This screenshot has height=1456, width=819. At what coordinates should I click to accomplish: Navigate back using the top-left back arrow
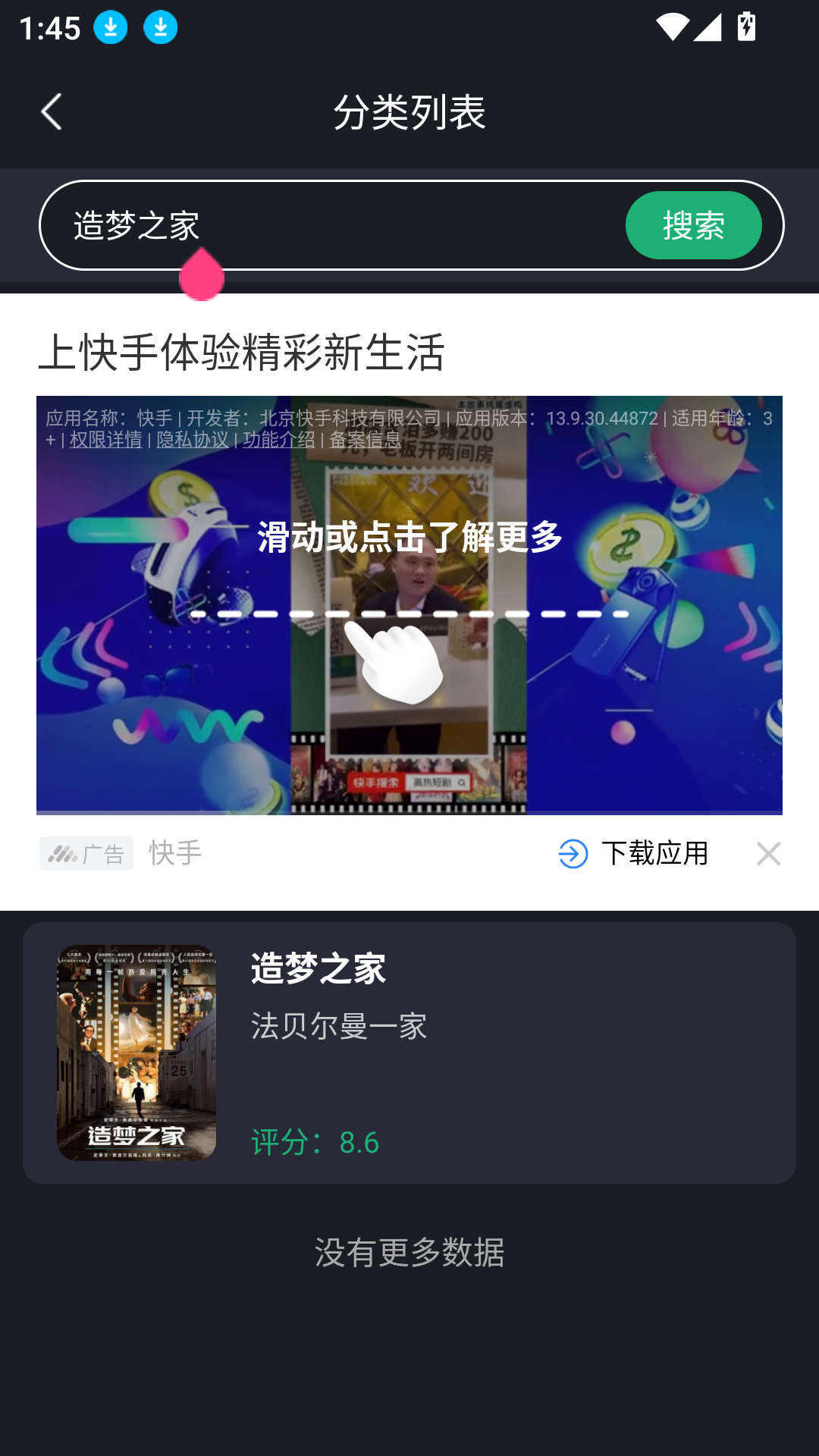point(52,111)
